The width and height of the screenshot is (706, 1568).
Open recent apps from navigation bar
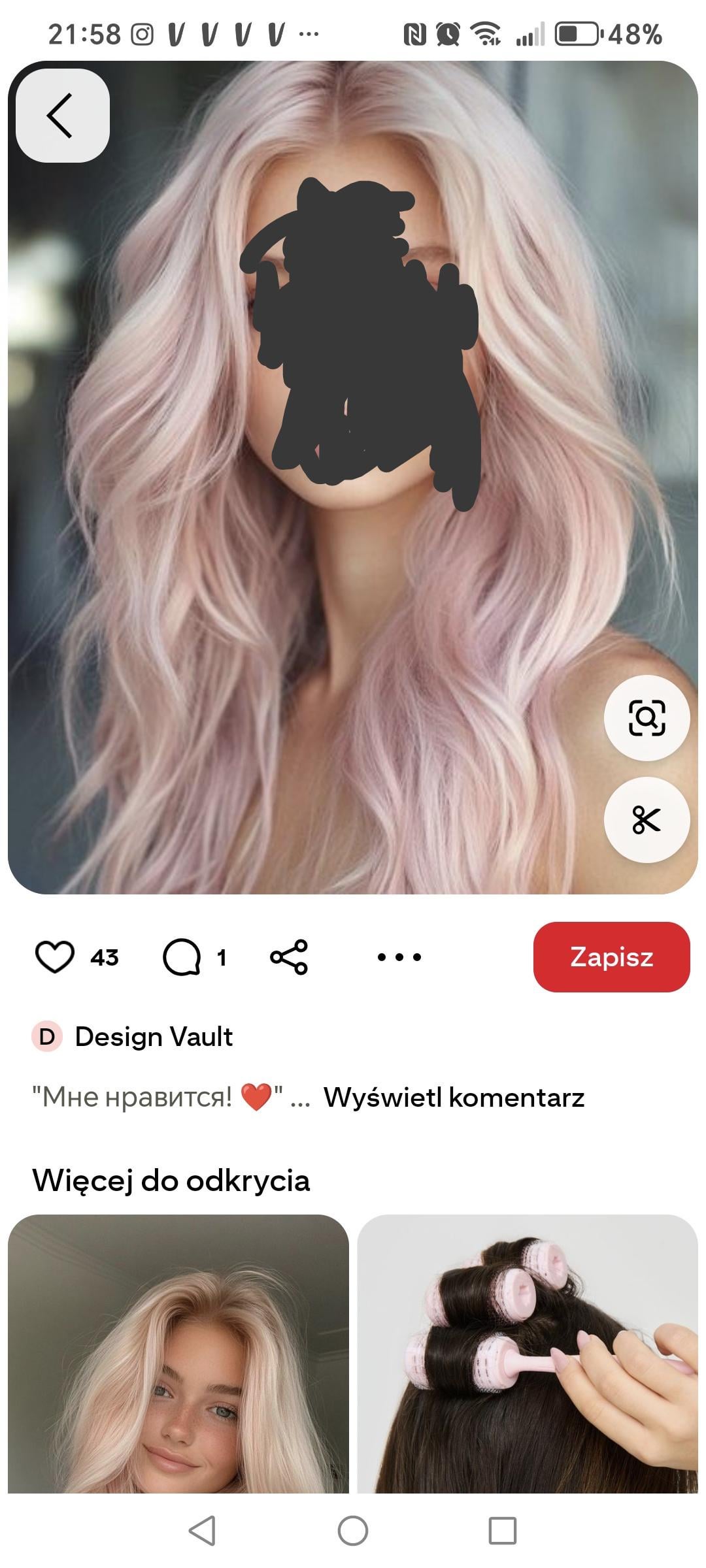pos(502,1530)
